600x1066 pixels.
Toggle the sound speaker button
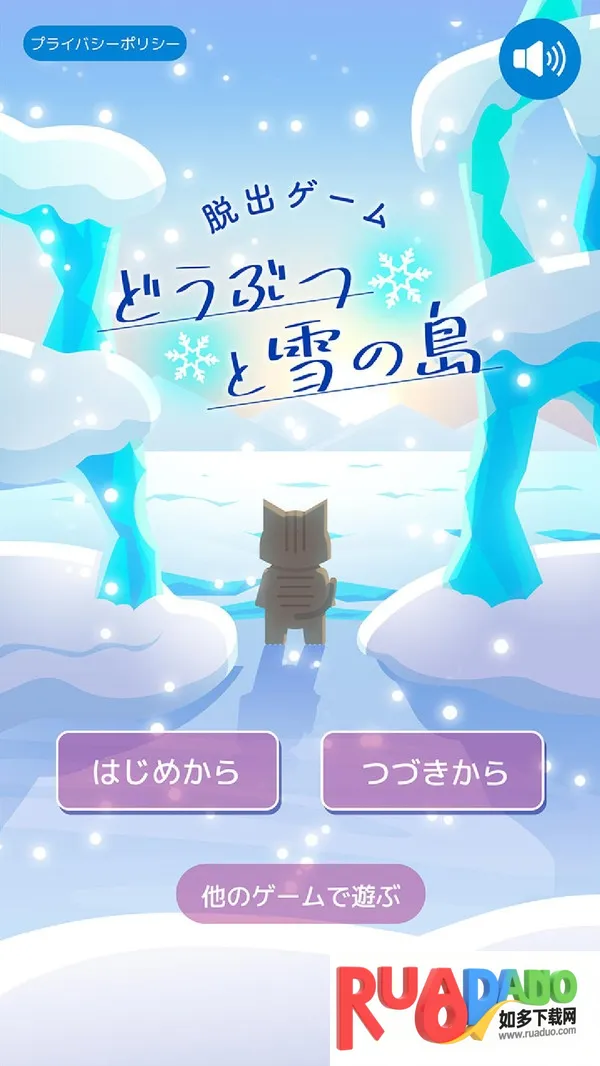(x=540, y=59)
